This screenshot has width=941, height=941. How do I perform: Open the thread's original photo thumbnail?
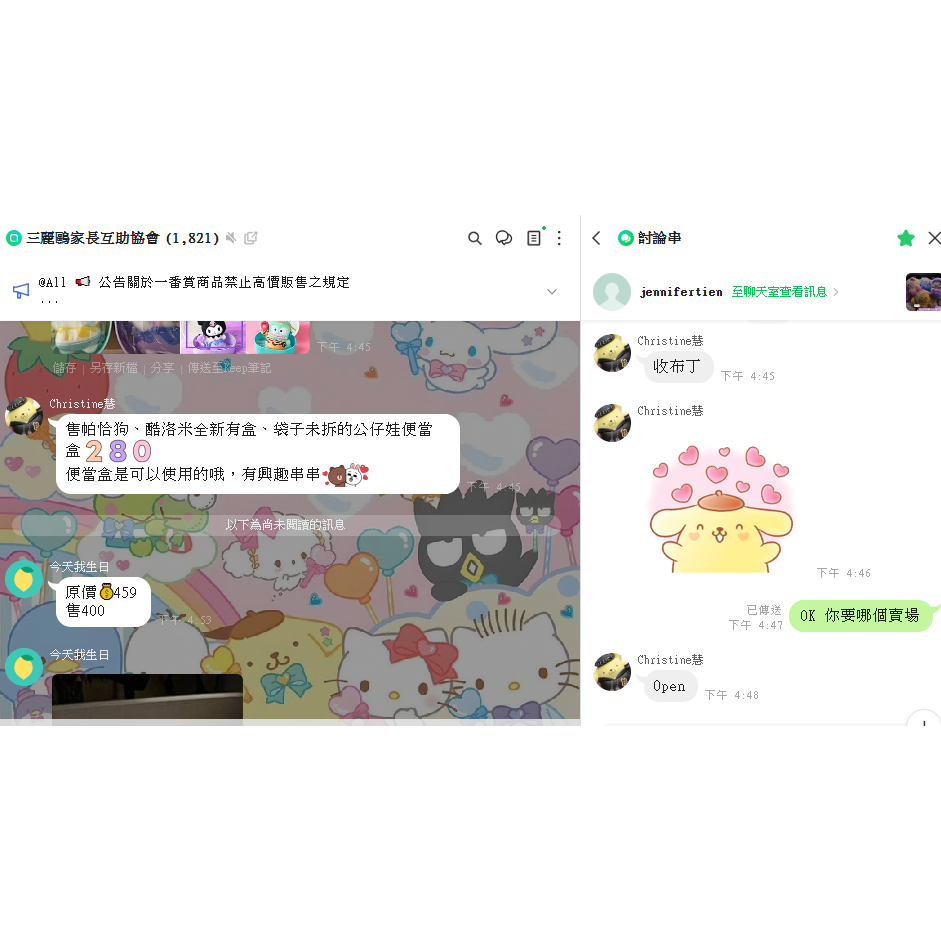point(923,292)
